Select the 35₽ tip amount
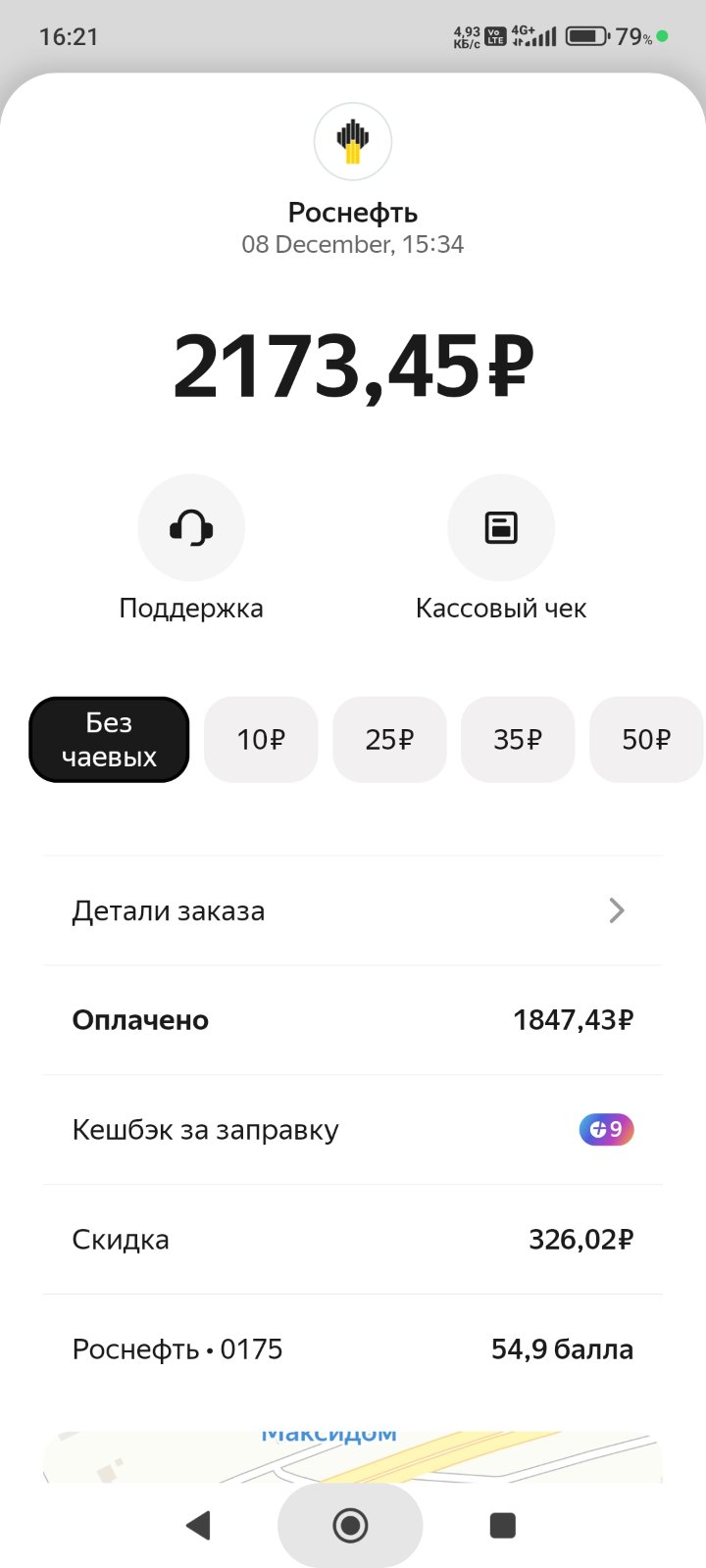The width and height of the screenshot is (706, 1568). point(518,740)
